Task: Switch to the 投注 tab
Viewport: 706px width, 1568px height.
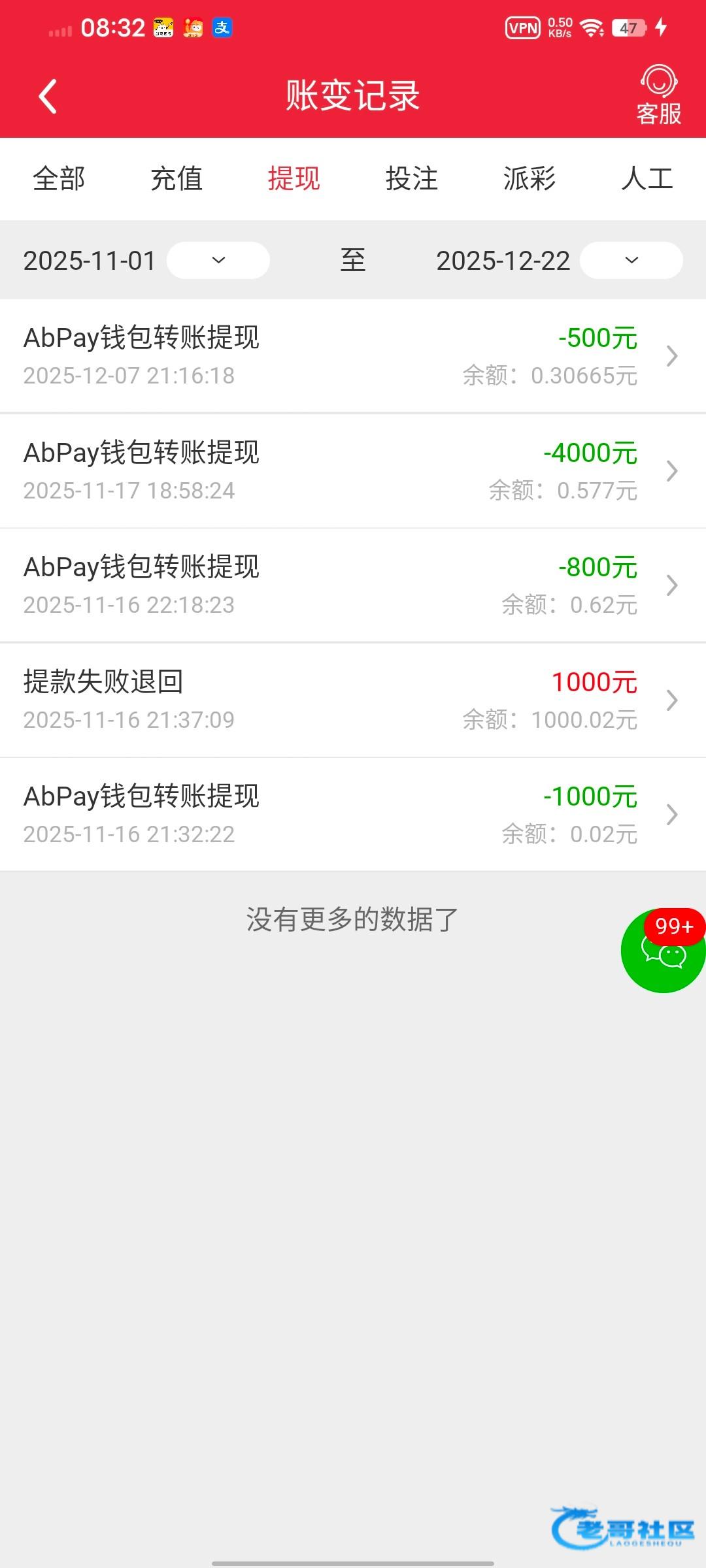Action: [412, 179]
